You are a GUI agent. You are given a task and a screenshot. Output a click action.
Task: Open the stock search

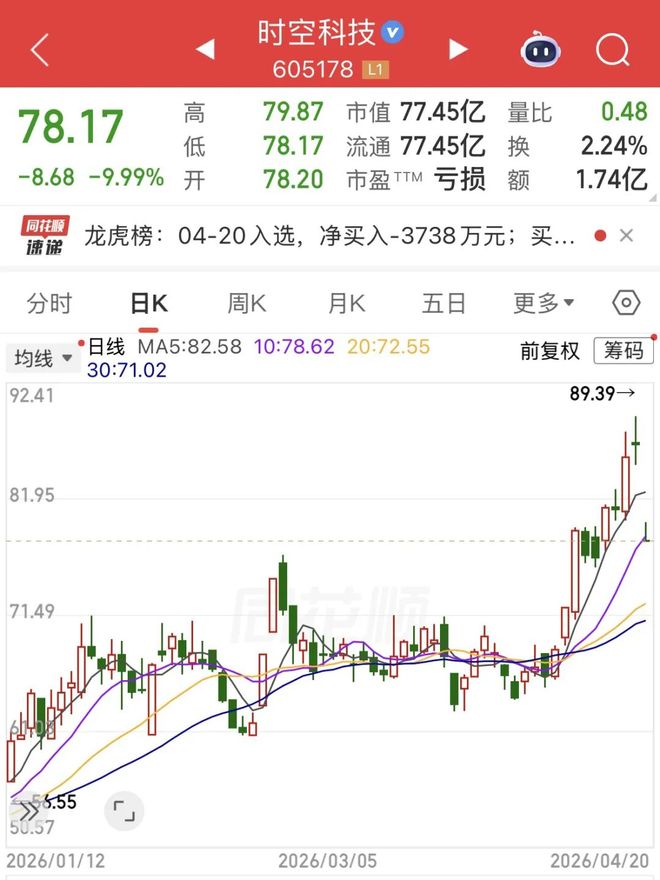(612, 49)
